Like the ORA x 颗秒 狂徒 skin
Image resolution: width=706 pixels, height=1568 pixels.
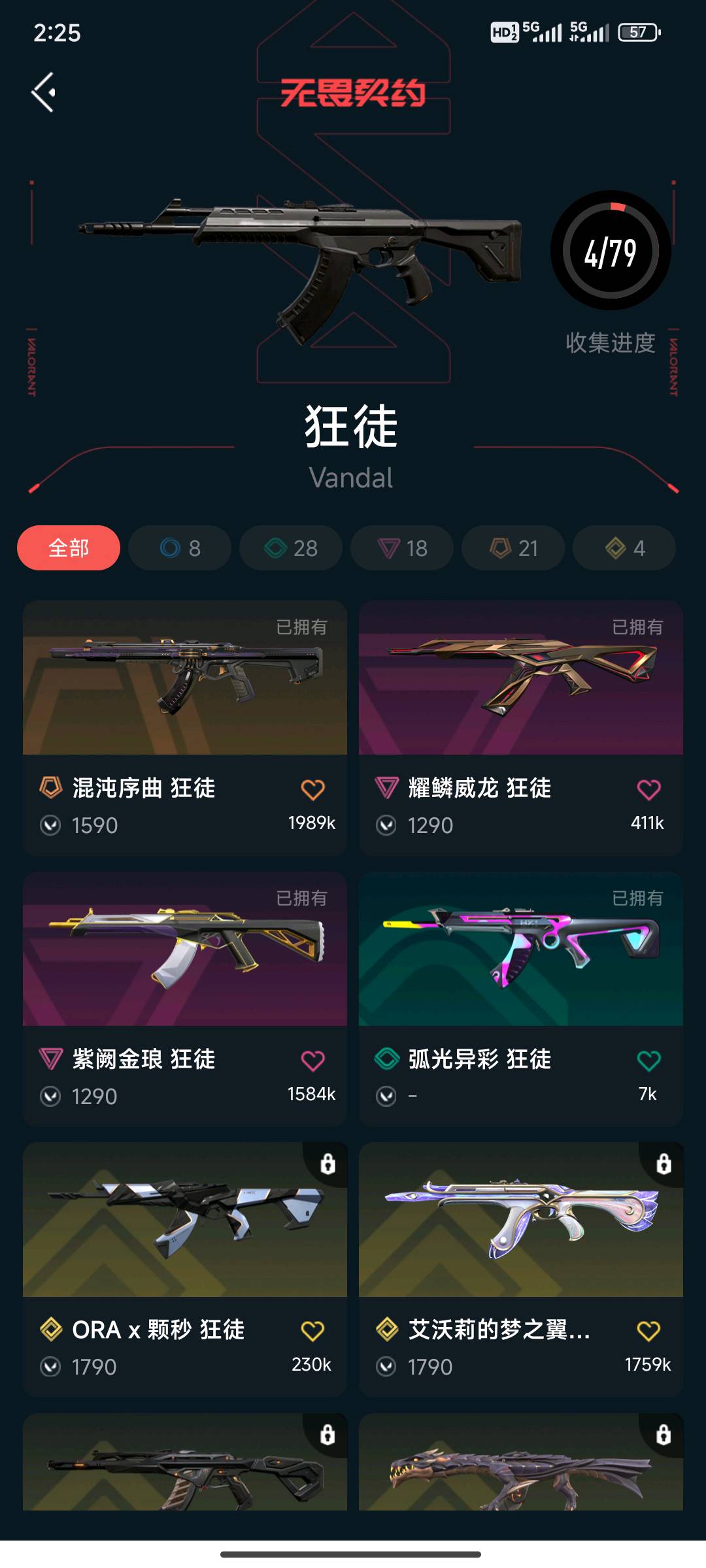click(312, 1331)
